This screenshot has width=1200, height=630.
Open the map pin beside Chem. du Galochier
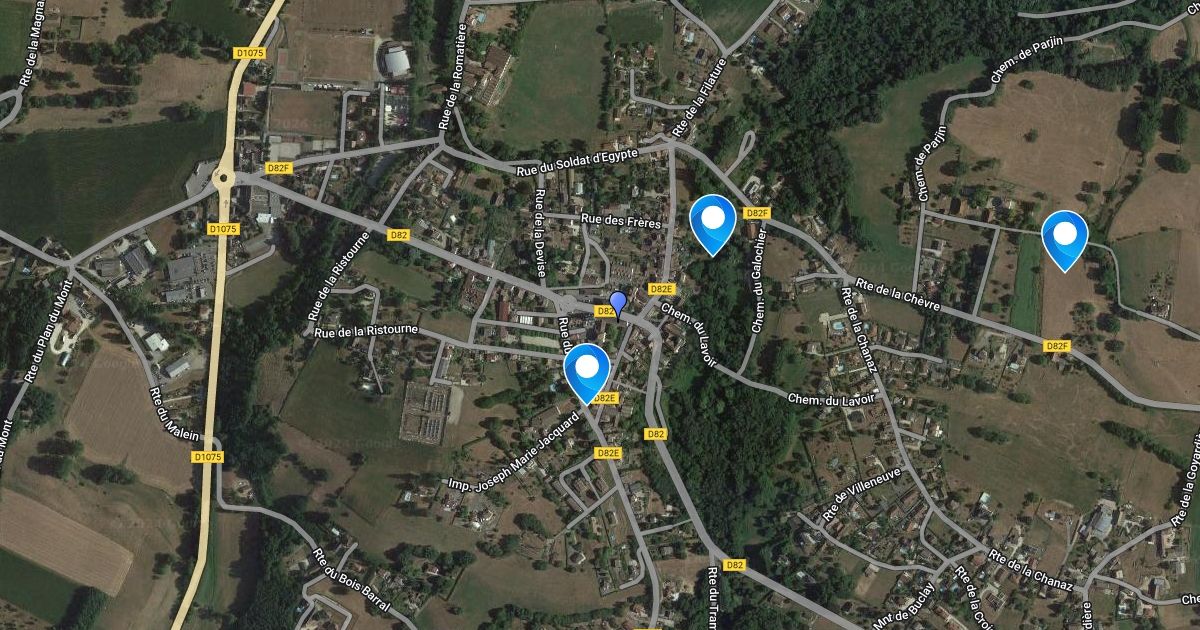tap(713, 224)
